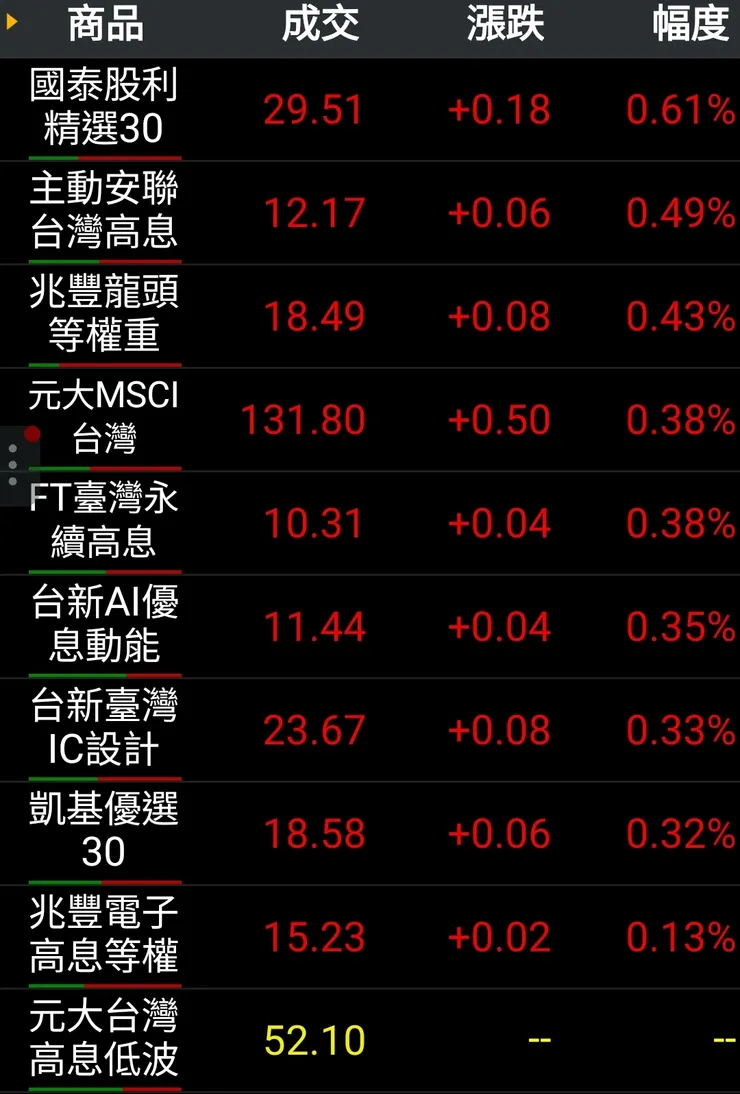
Task: Sort by the 幅度 percentage column
Action: 688,27
